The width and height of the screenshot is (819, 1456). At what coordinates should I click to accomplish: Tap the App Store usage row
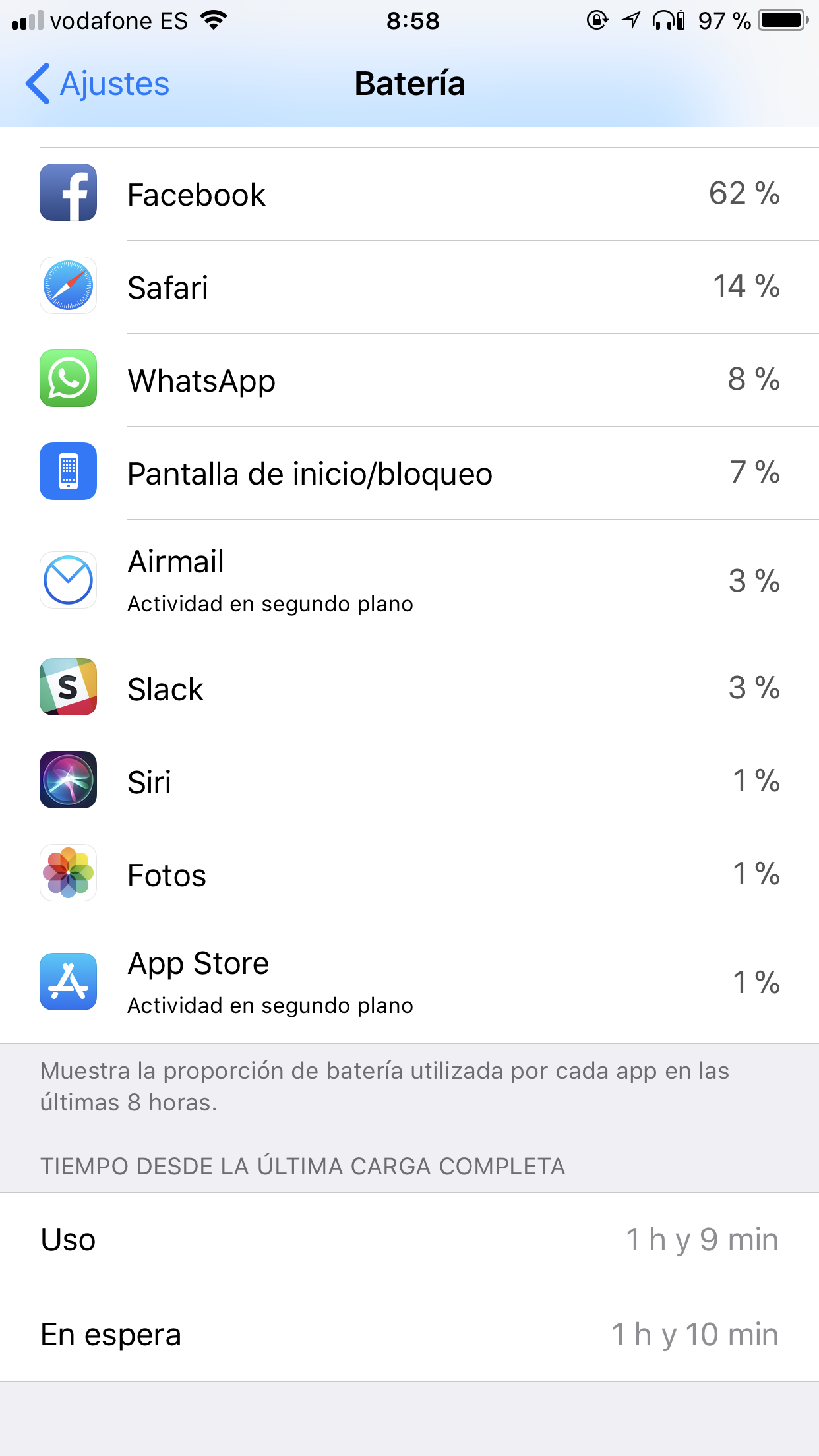pyautogui.click(x=409, y=983)
